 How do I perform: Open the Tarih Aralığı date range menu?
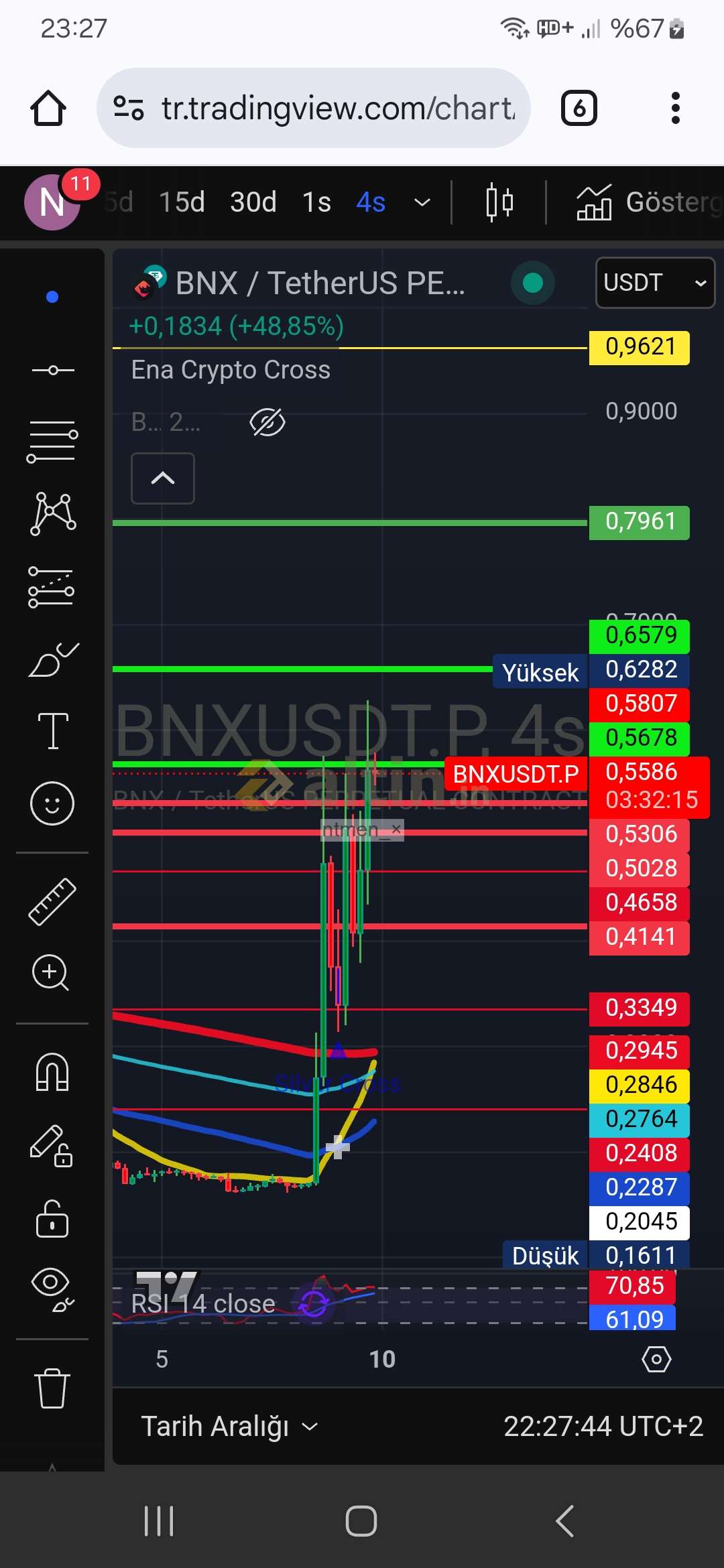click(229, 1426)
